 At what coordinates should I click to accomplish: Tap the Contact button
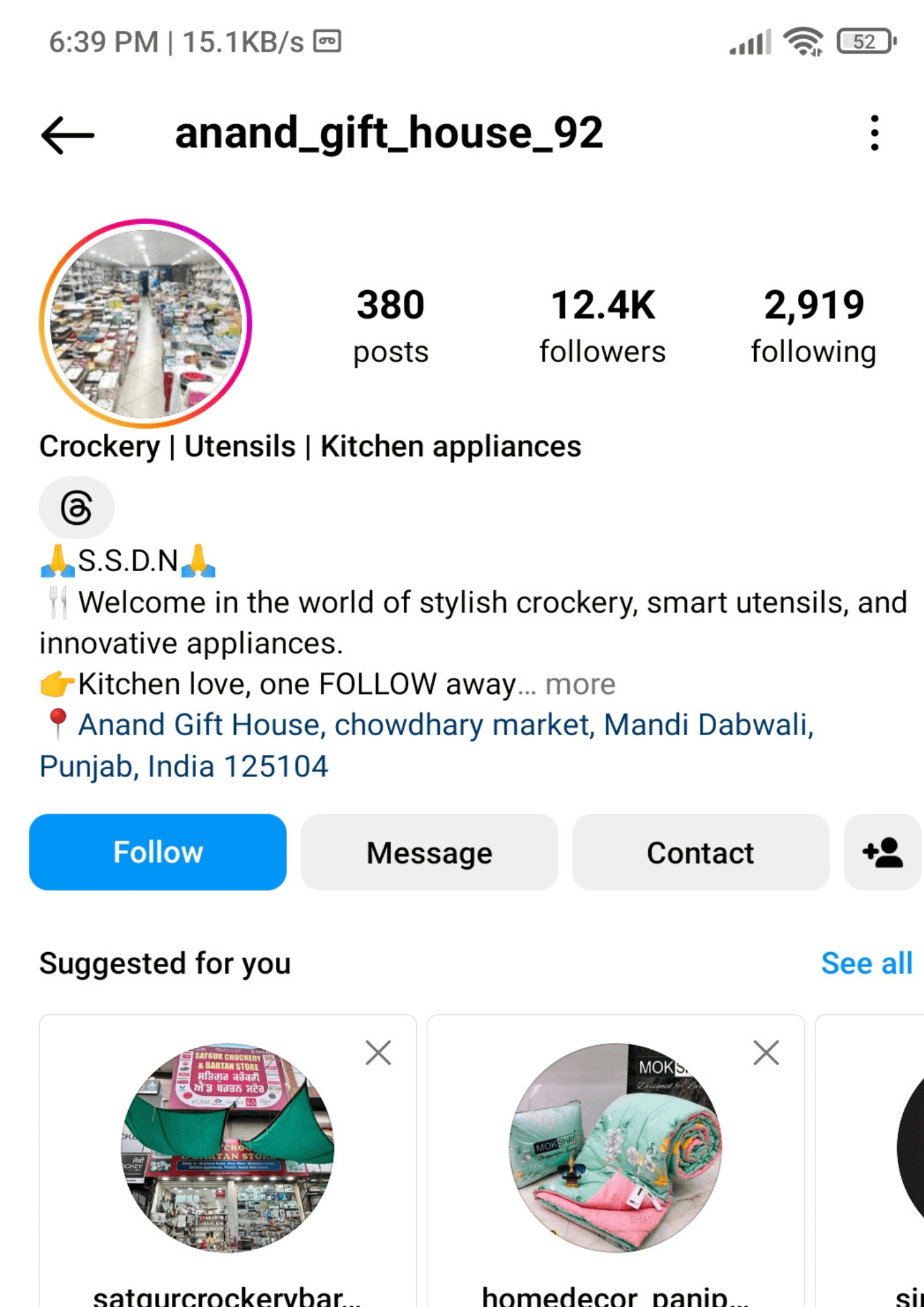701,852
